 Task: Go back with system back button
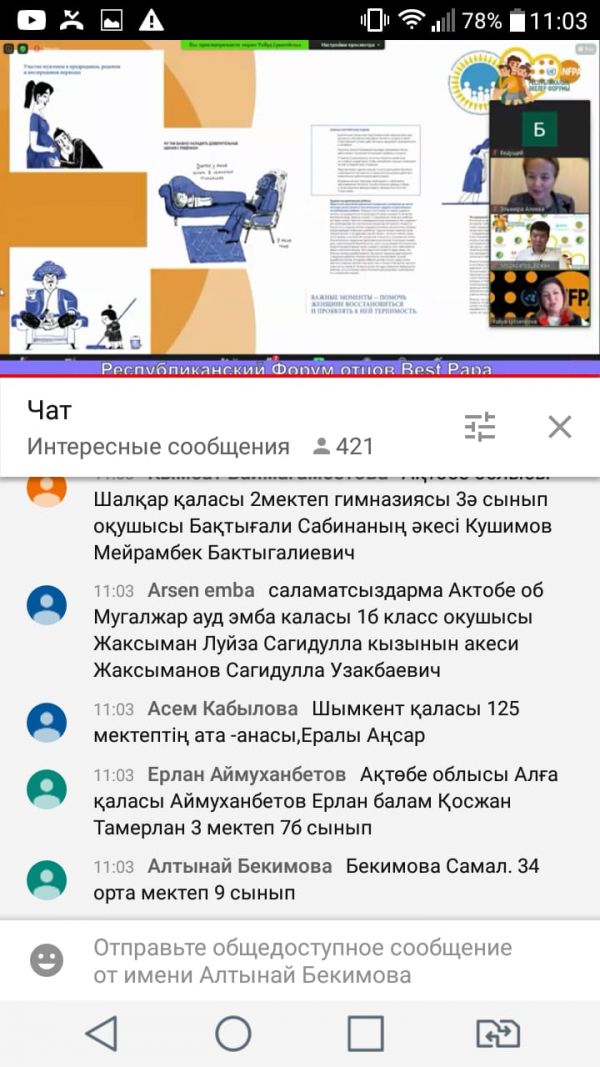101,1033
